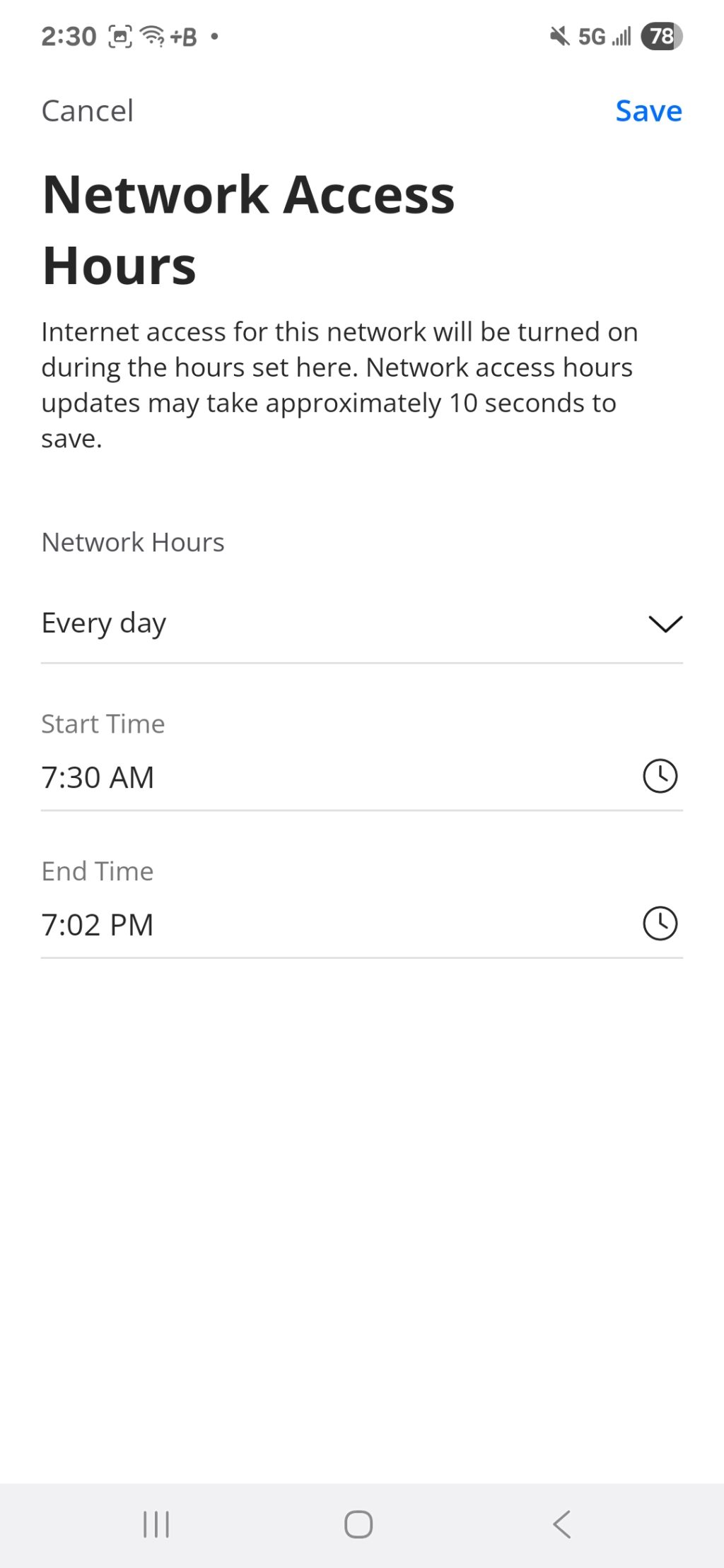Open the End Time clock picker icon
Screen dimensions: 724x1568
coord(660,924)
